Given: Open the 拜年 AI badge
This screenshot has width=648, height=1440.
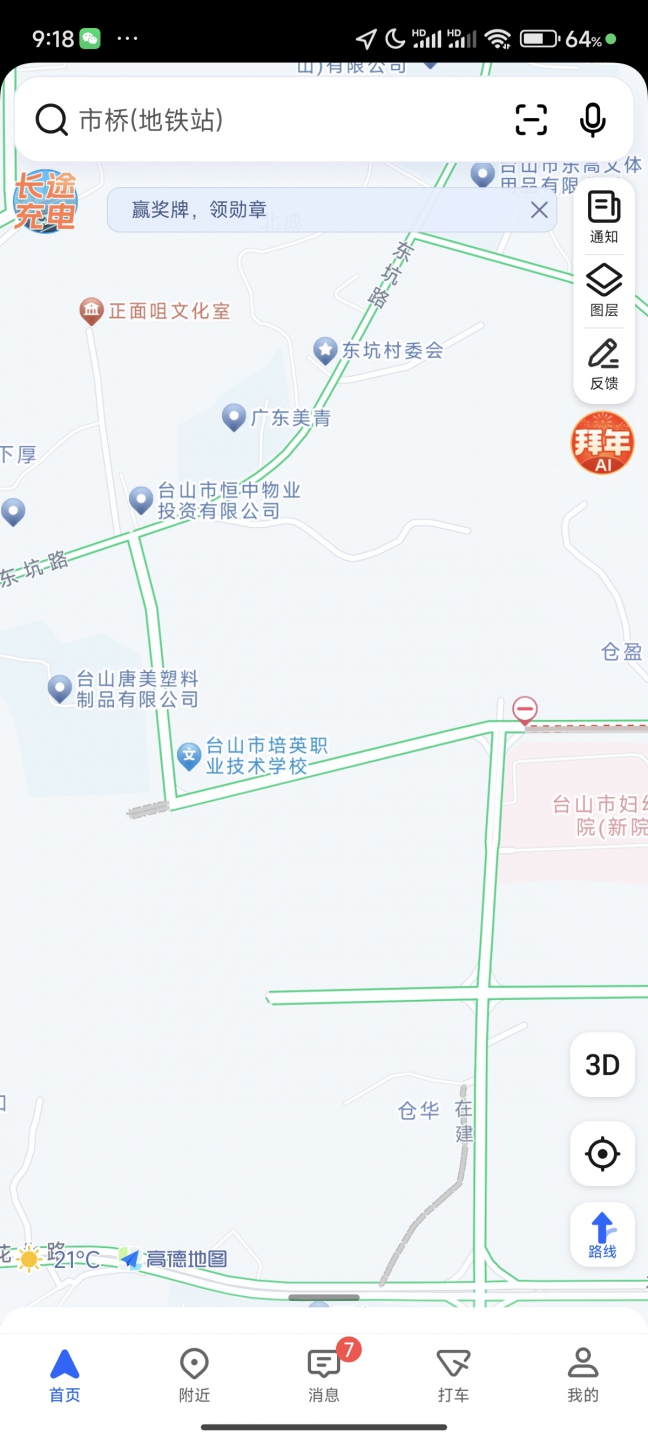Looking at the screenshot, I should click(x=602, y=442).
